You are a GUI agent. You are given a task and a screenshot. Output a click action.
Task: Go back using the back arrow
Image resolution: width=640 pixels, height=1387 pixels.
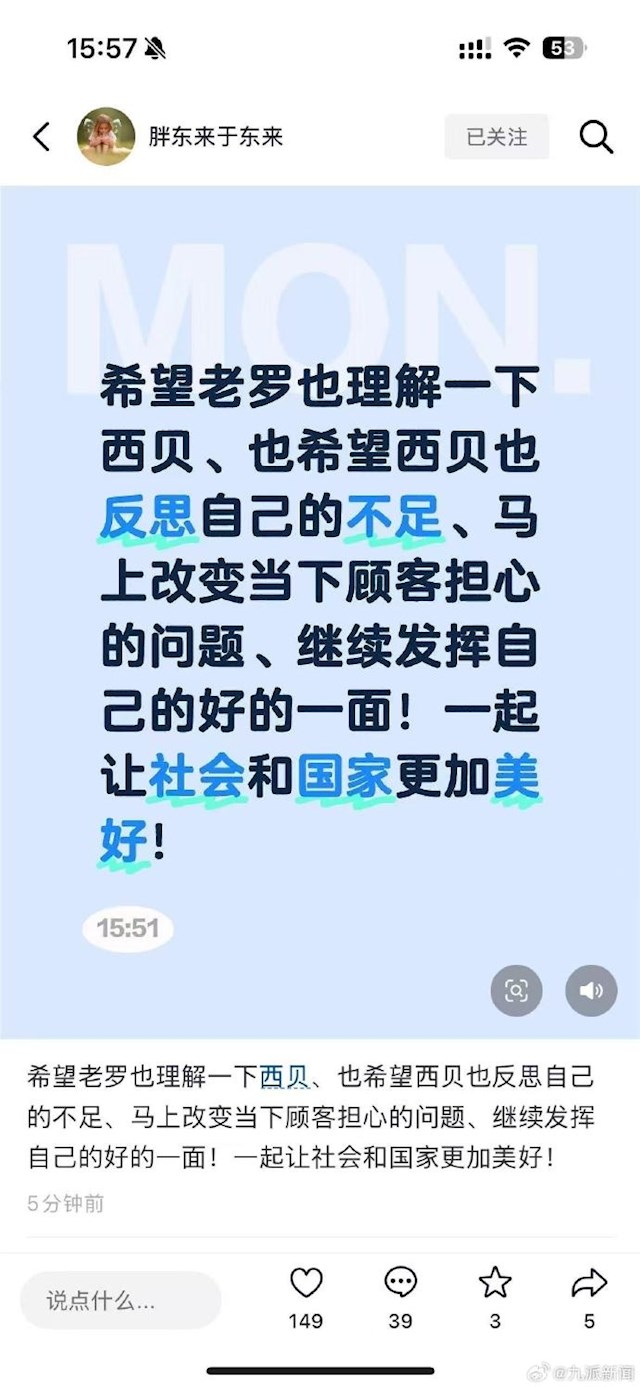pyautogui.click(x=41, y=137)
